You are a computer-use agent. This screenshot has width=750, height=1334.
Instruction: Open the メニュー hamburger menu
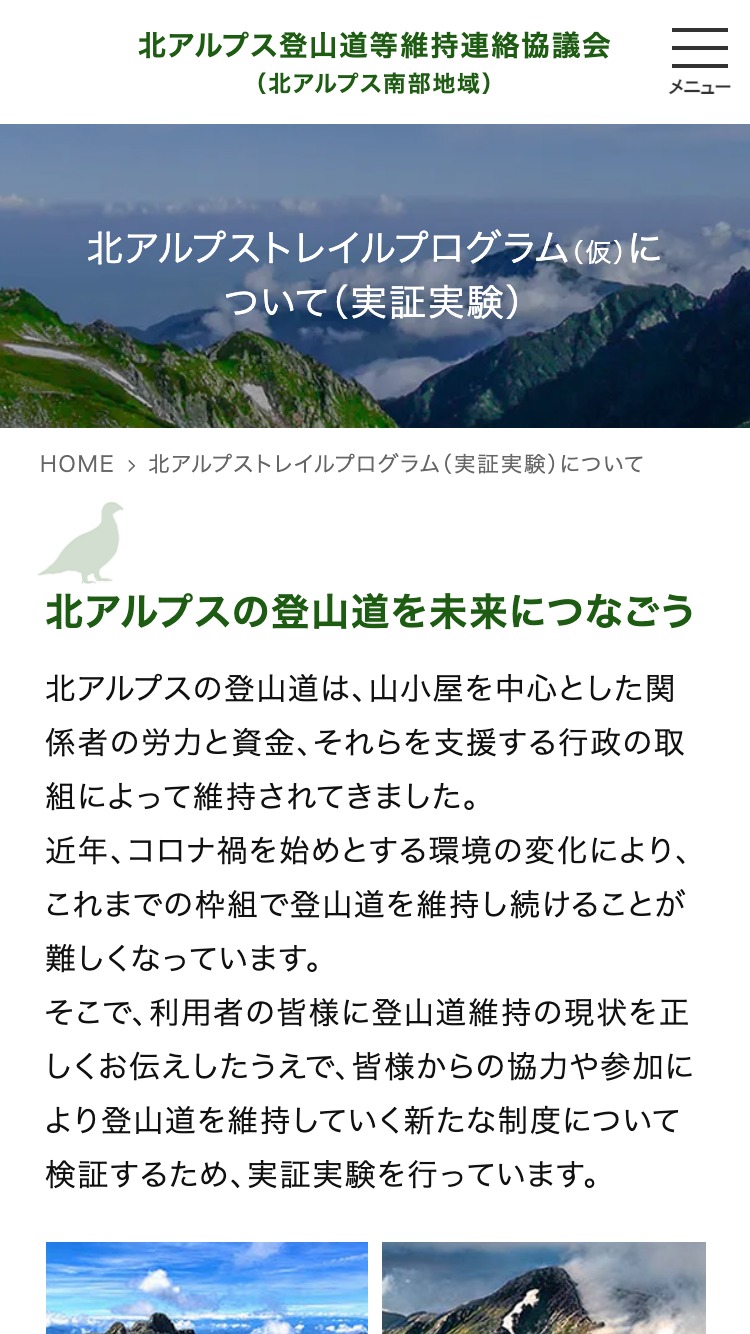[x=699, y=60]
